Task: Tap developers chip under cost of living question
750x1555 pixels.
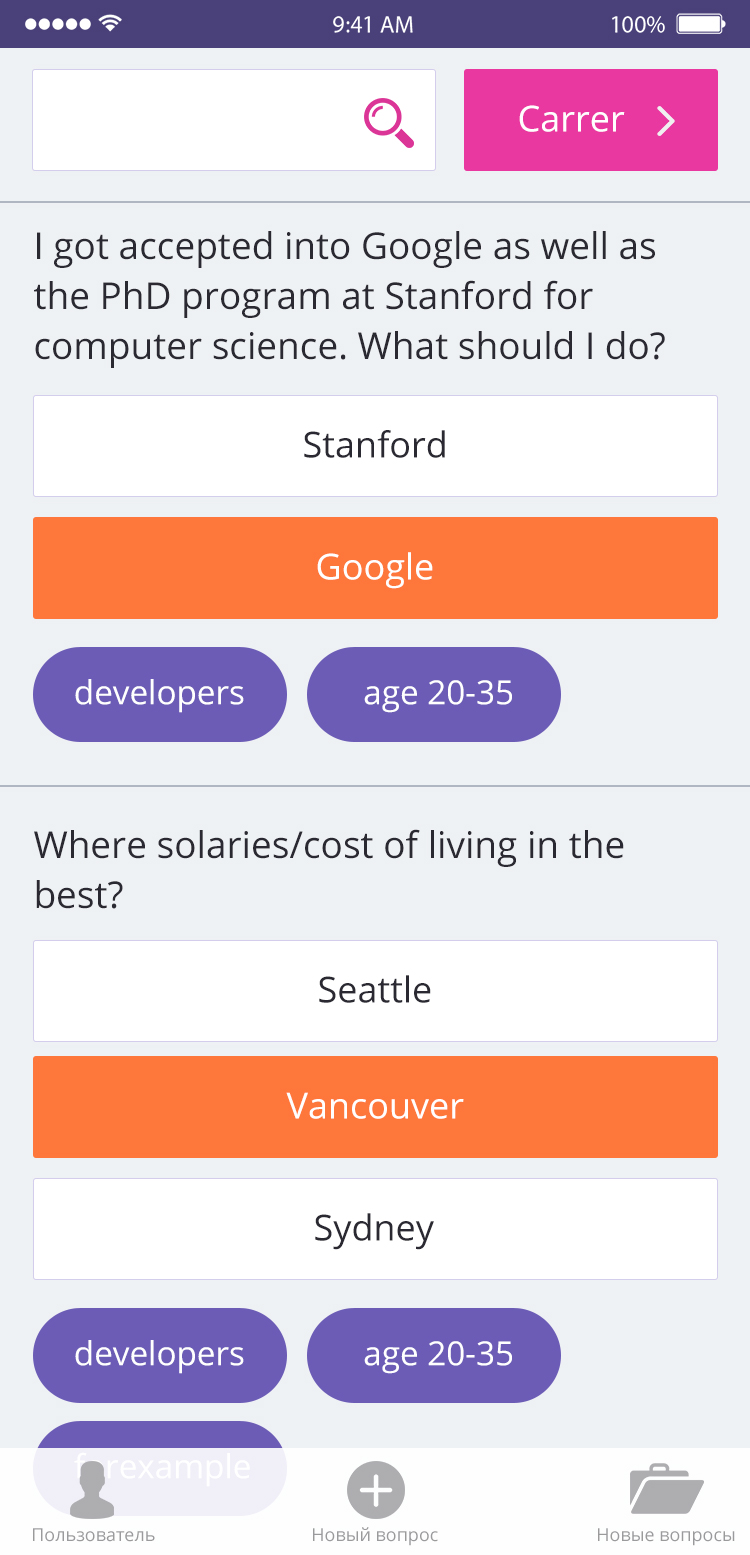Action: tap(160, 1355)
